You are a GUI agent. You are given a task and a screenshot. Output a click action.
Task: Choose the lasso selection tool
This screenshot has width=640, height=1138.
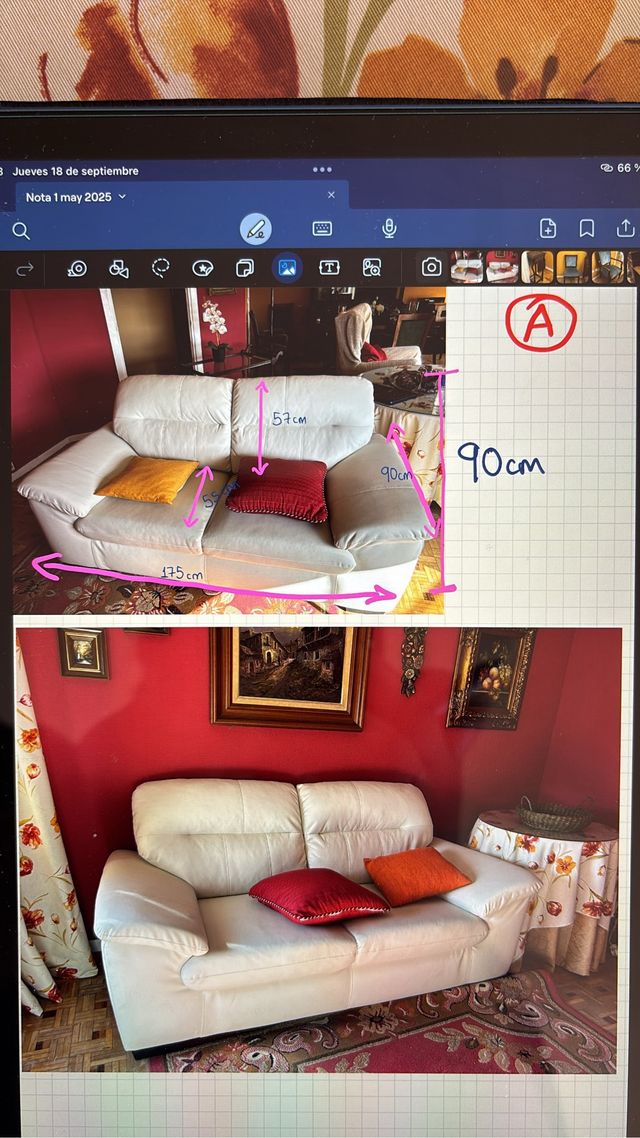click(160, 268)
